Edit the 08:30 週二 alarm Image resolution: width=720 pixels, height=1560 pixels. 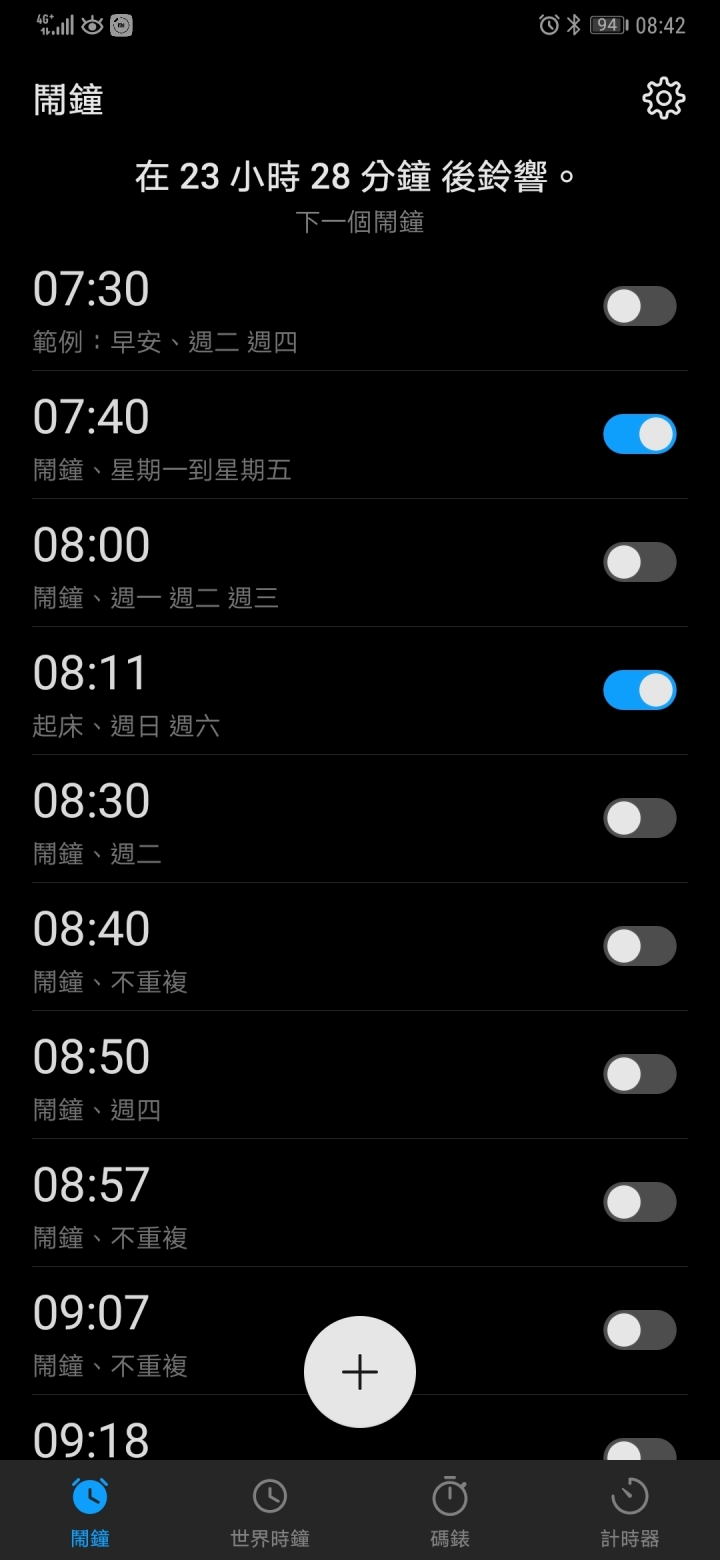pos(250,820)
